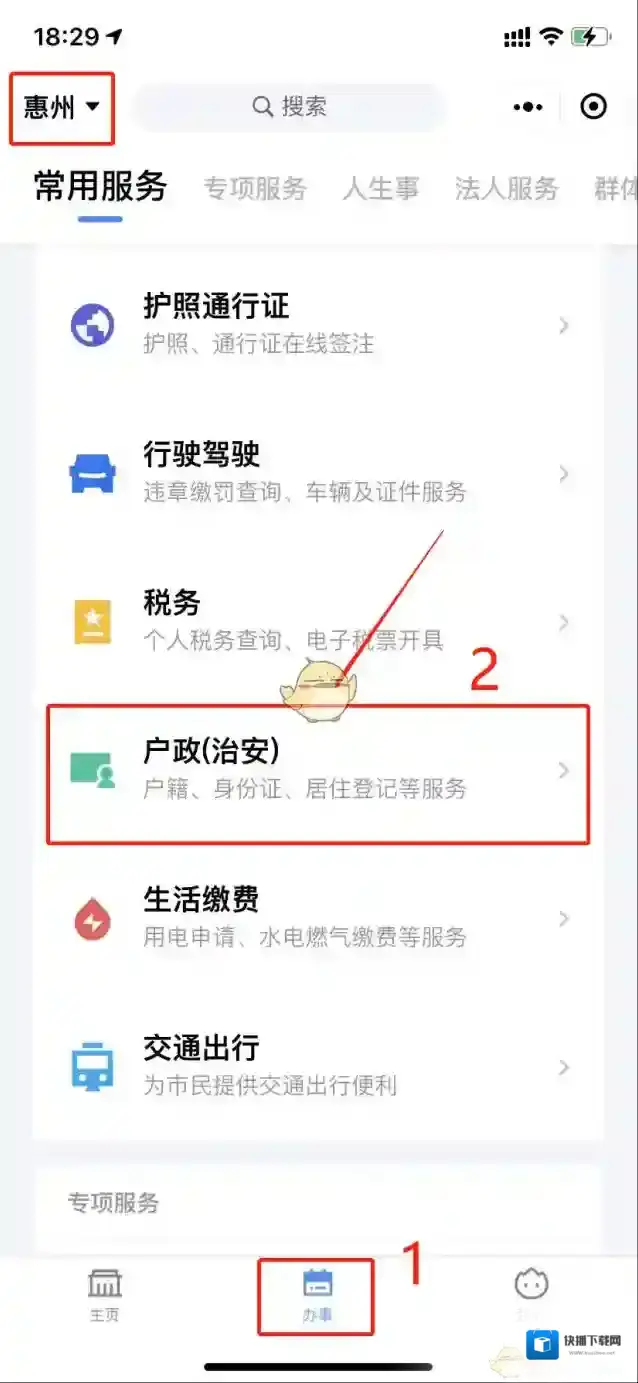The height and width of the screenshot is (1383, 638).
Task: Switch to the 专项服务 tab
Action: 255,188
